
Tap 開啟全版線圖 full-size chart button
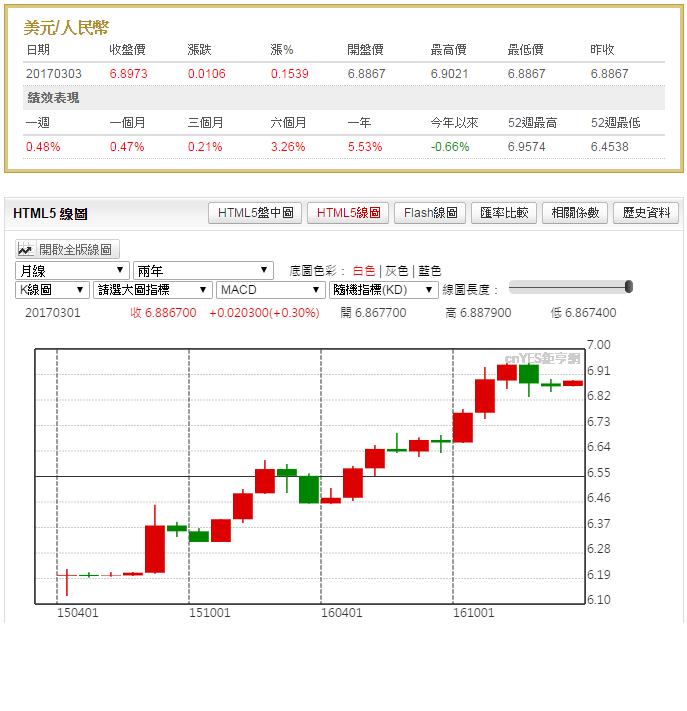click(68, 249)
